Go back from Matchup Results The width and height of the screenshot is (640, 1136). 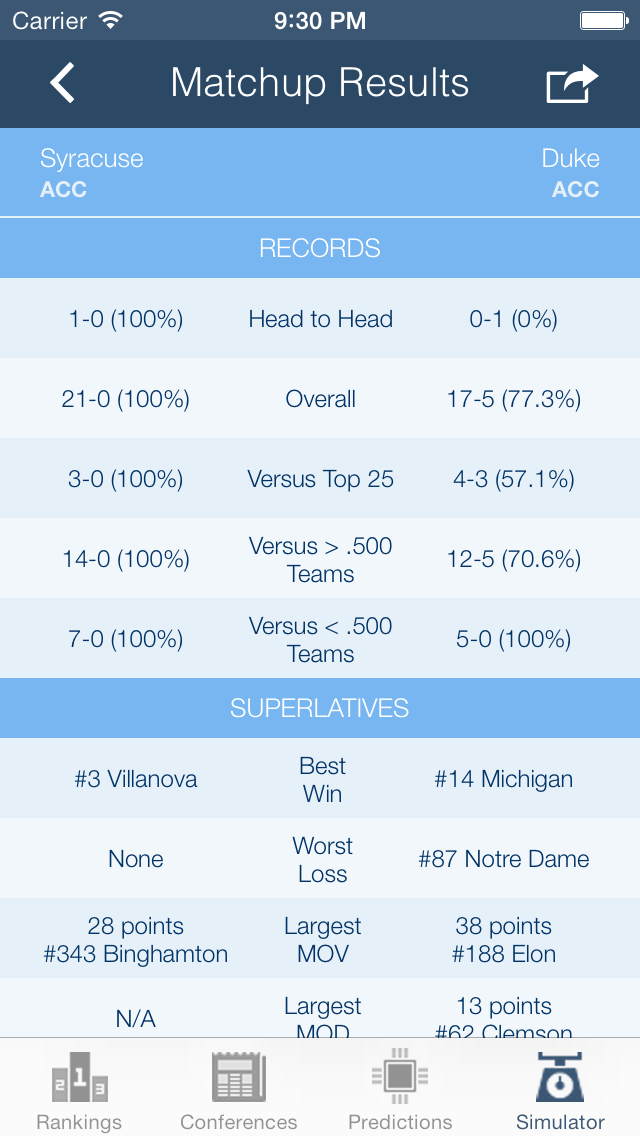pos(62,83)
